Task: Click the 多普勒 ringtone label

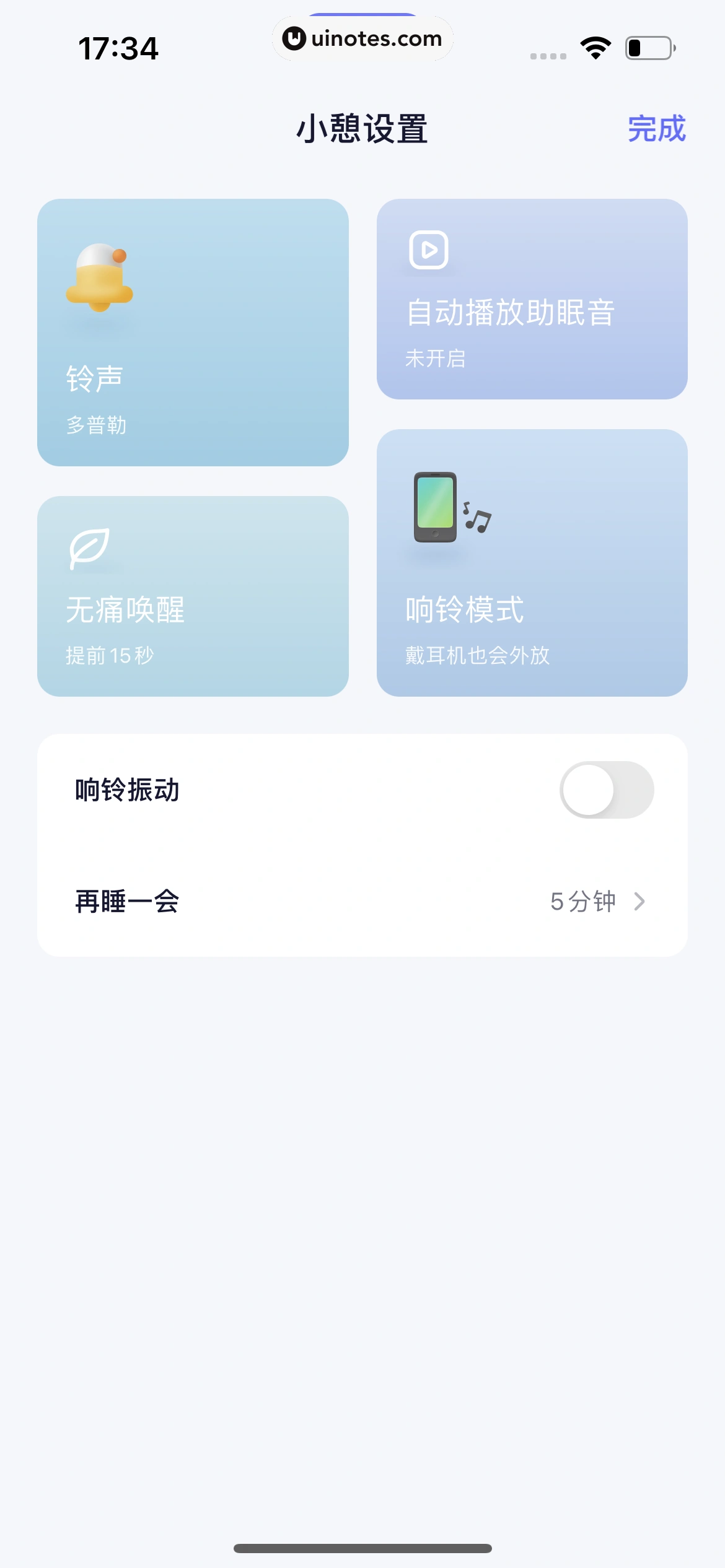Action: [x=97, y=425]
